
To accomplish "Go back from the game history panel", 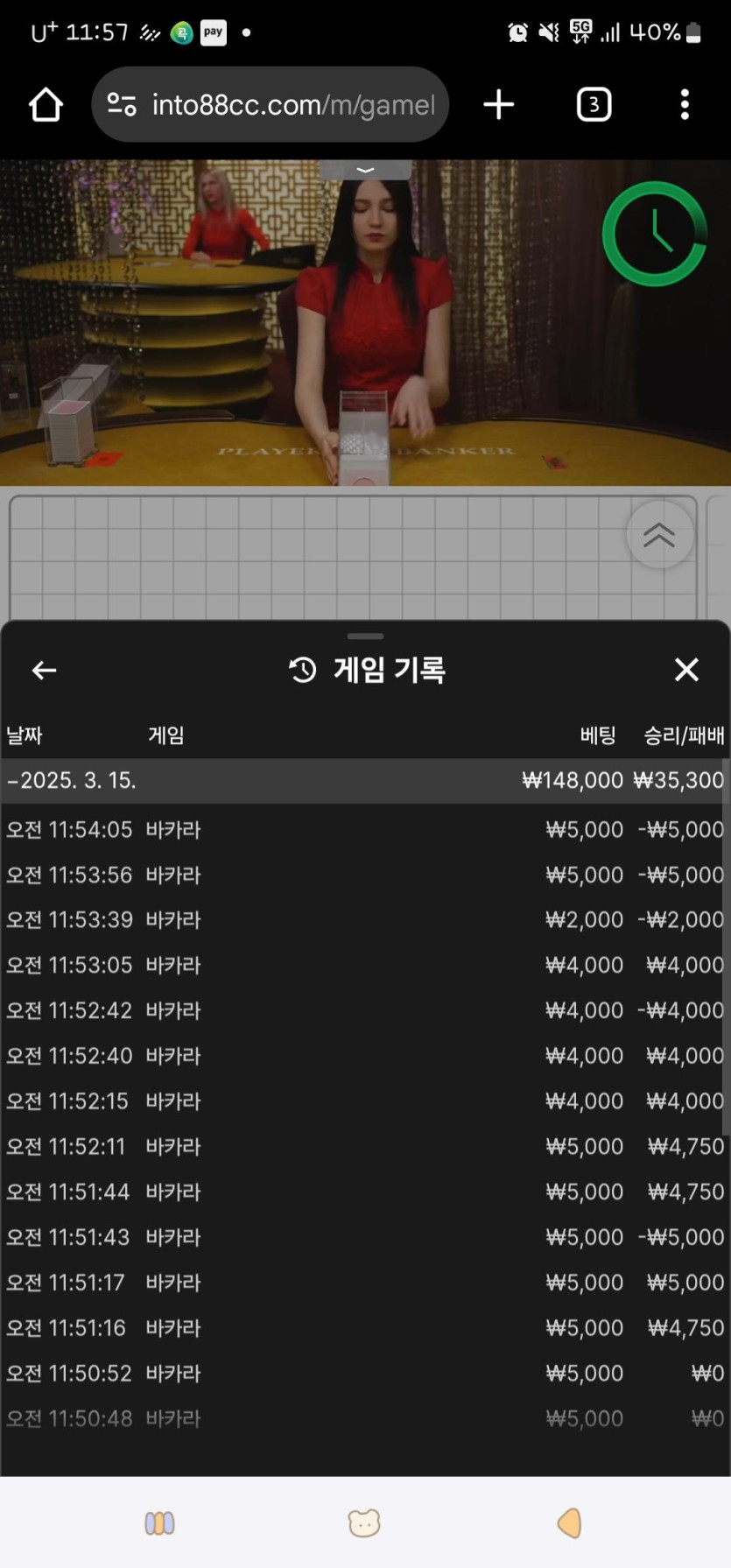I will click(44, 671).
